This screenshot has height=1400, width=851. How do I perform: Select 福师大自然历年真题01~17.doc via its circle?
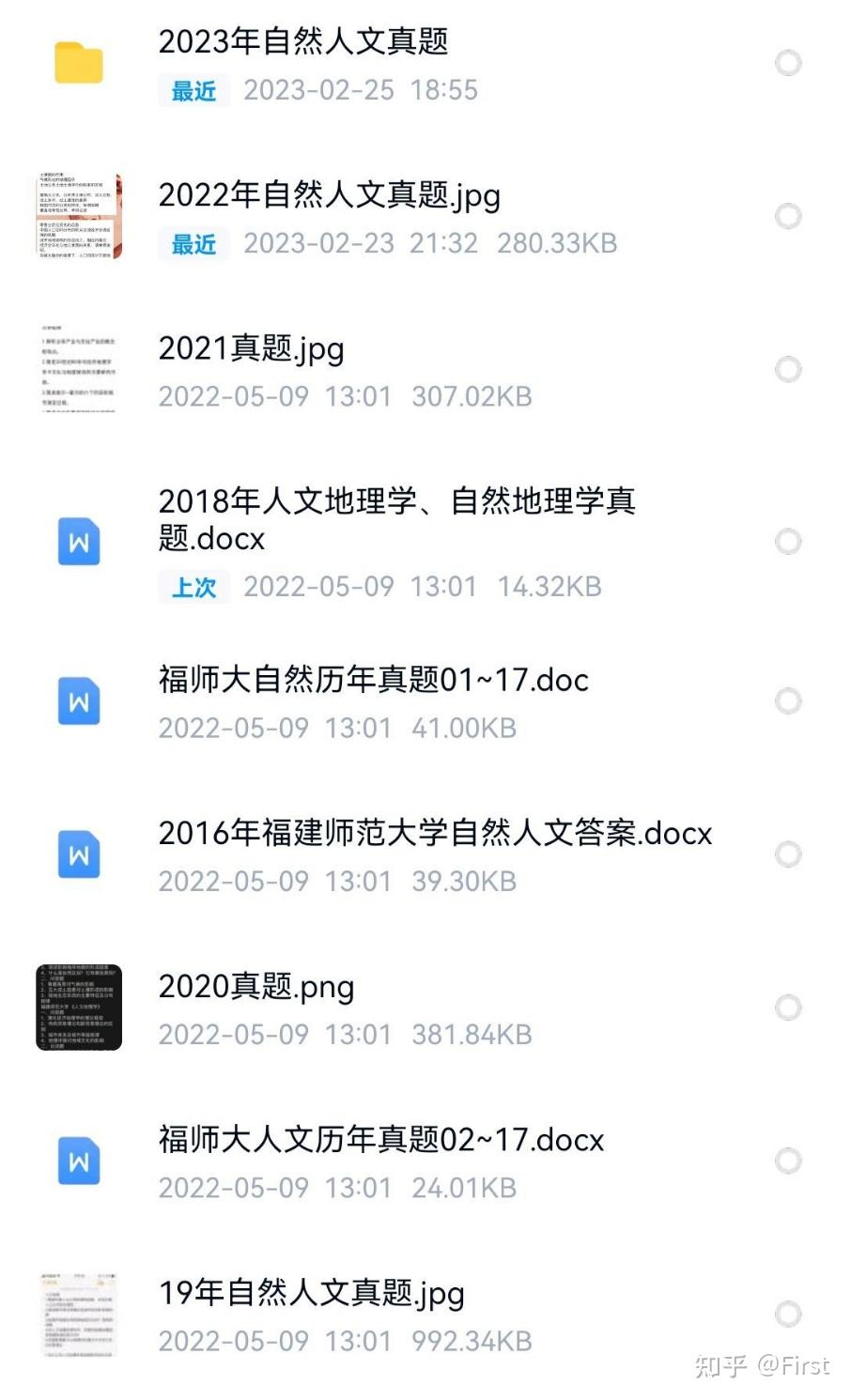(788, 700)
